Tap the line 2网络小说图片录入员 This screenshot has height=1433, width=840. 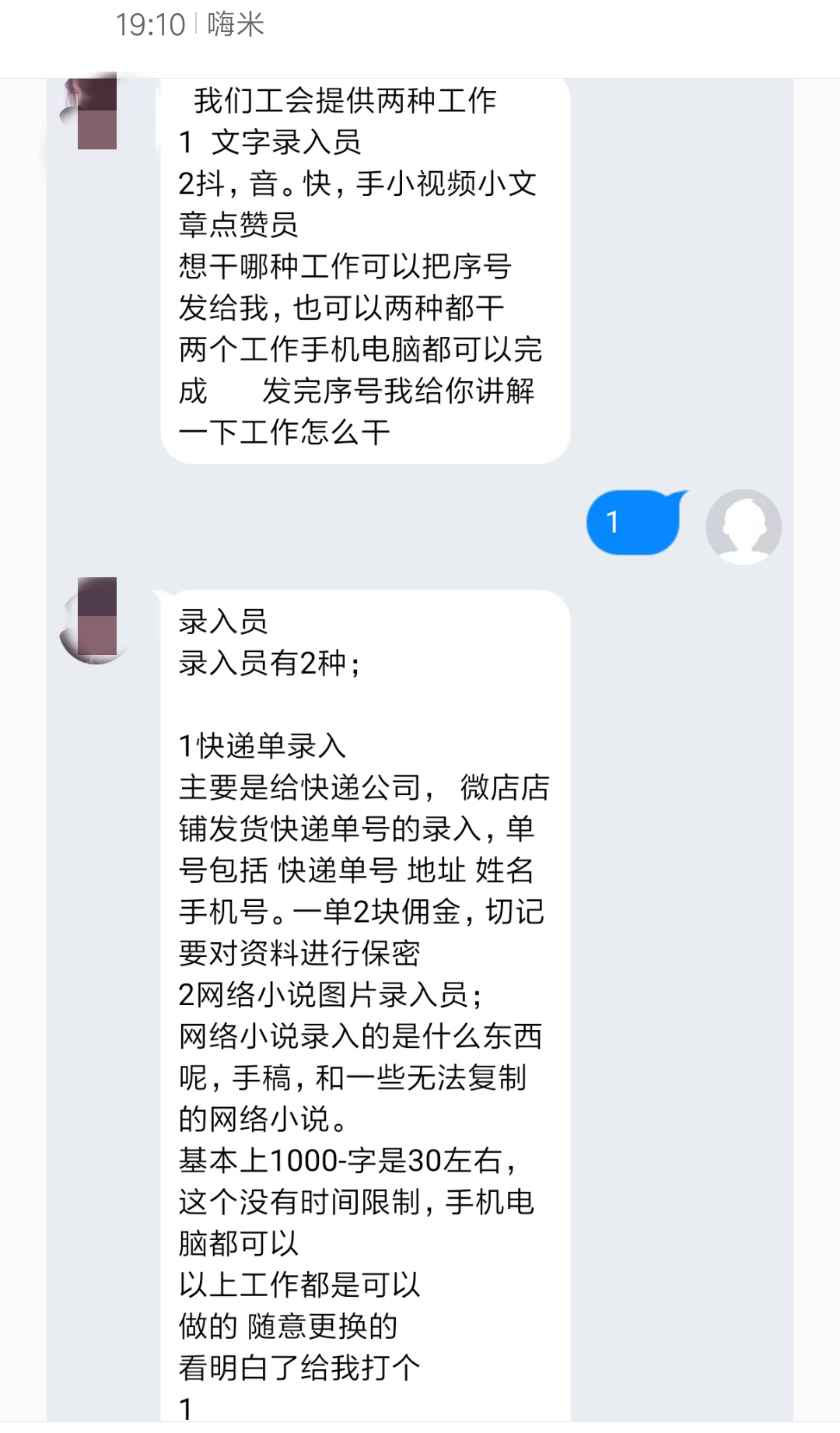[x=327, y=994]
